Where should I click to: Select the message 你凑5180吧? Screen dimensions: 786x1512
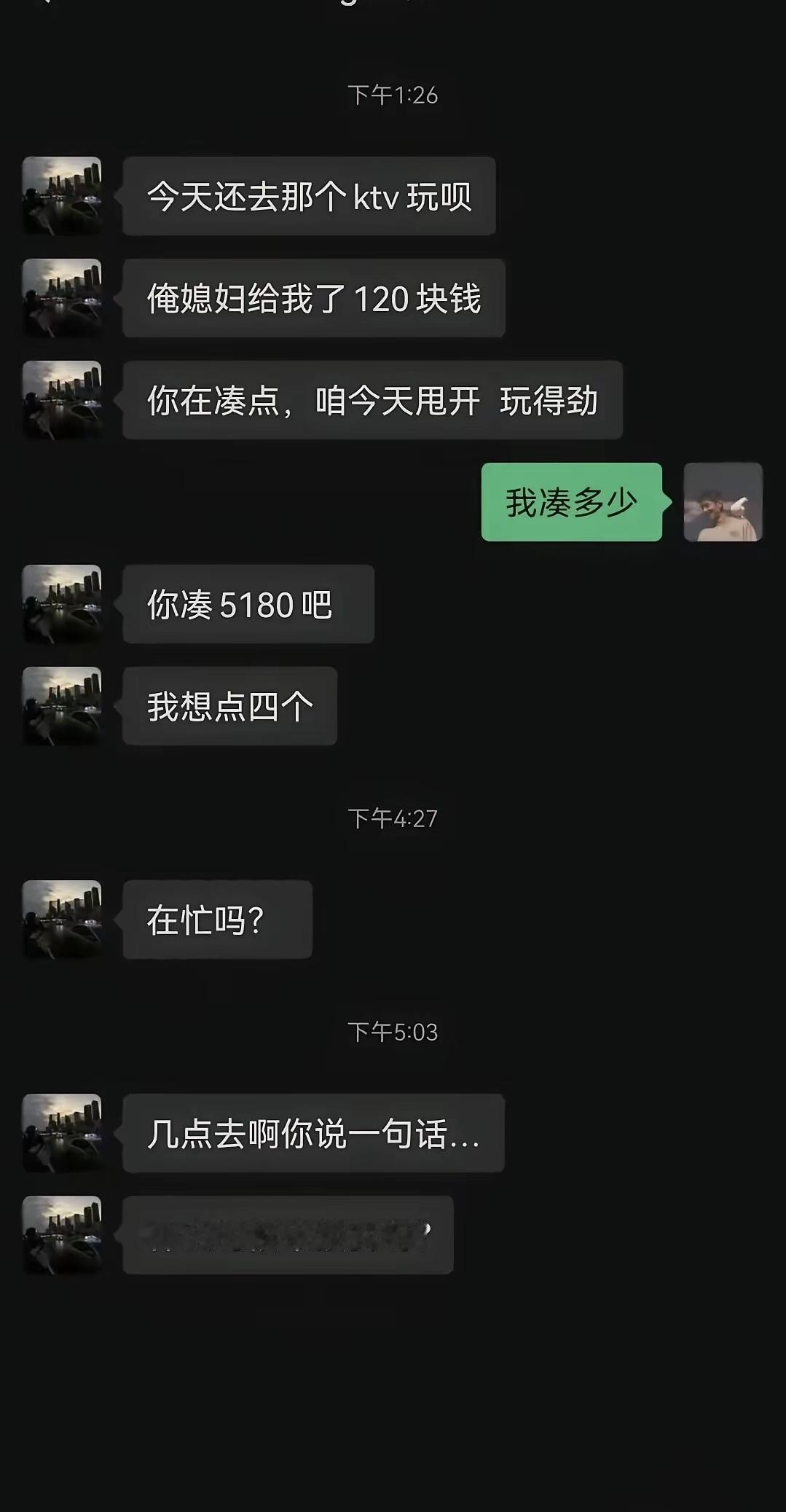[x=248, y=603]
